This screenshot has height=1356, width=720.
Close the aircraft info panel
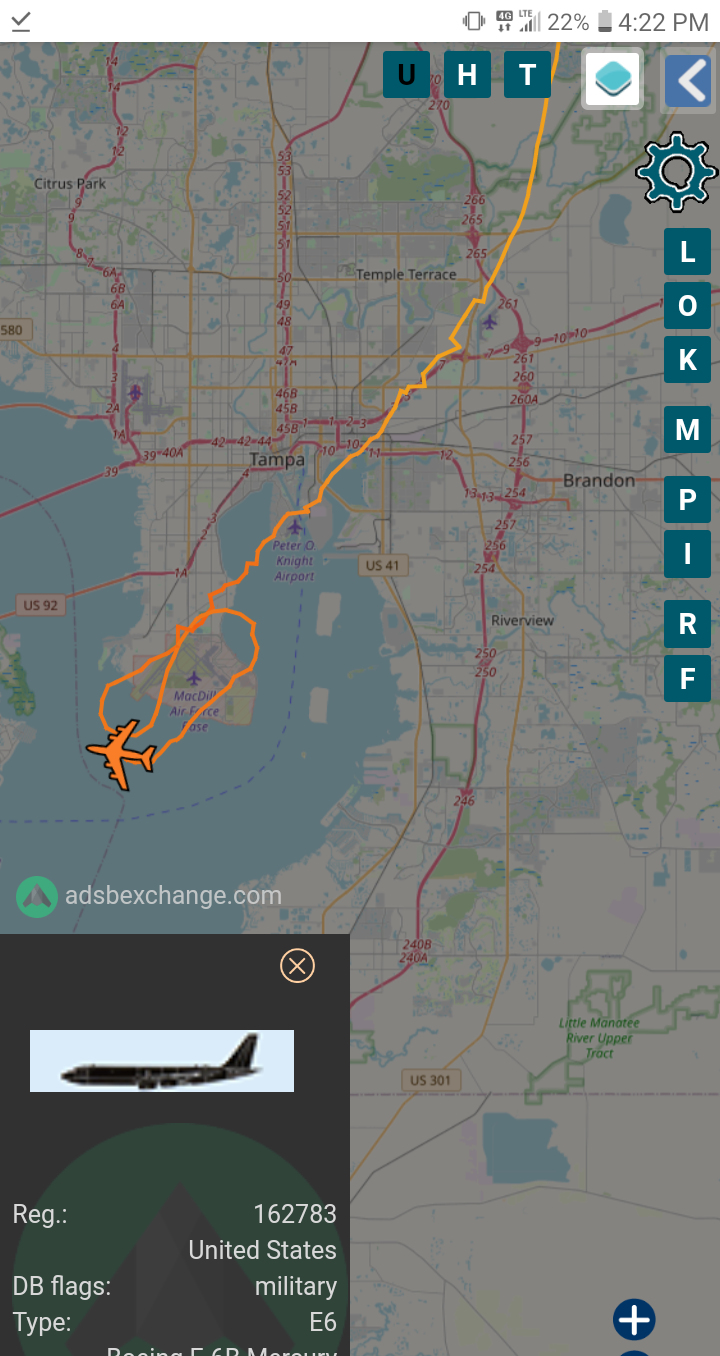pyautogui.click(x=297, y=965)
